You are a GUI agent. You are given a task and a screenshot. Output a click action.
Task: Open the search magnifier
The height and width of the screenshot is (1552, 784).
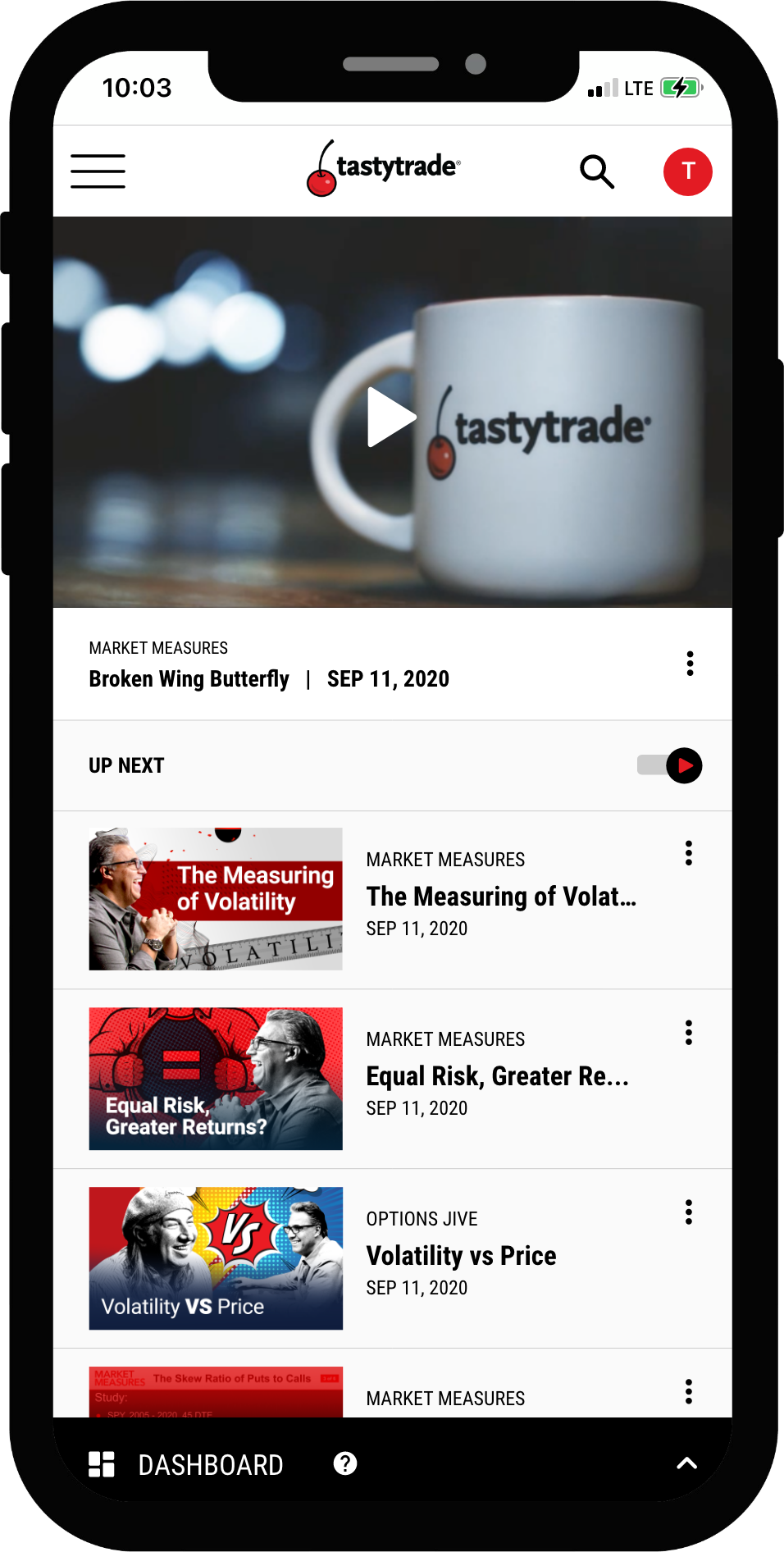coord(596,171)
